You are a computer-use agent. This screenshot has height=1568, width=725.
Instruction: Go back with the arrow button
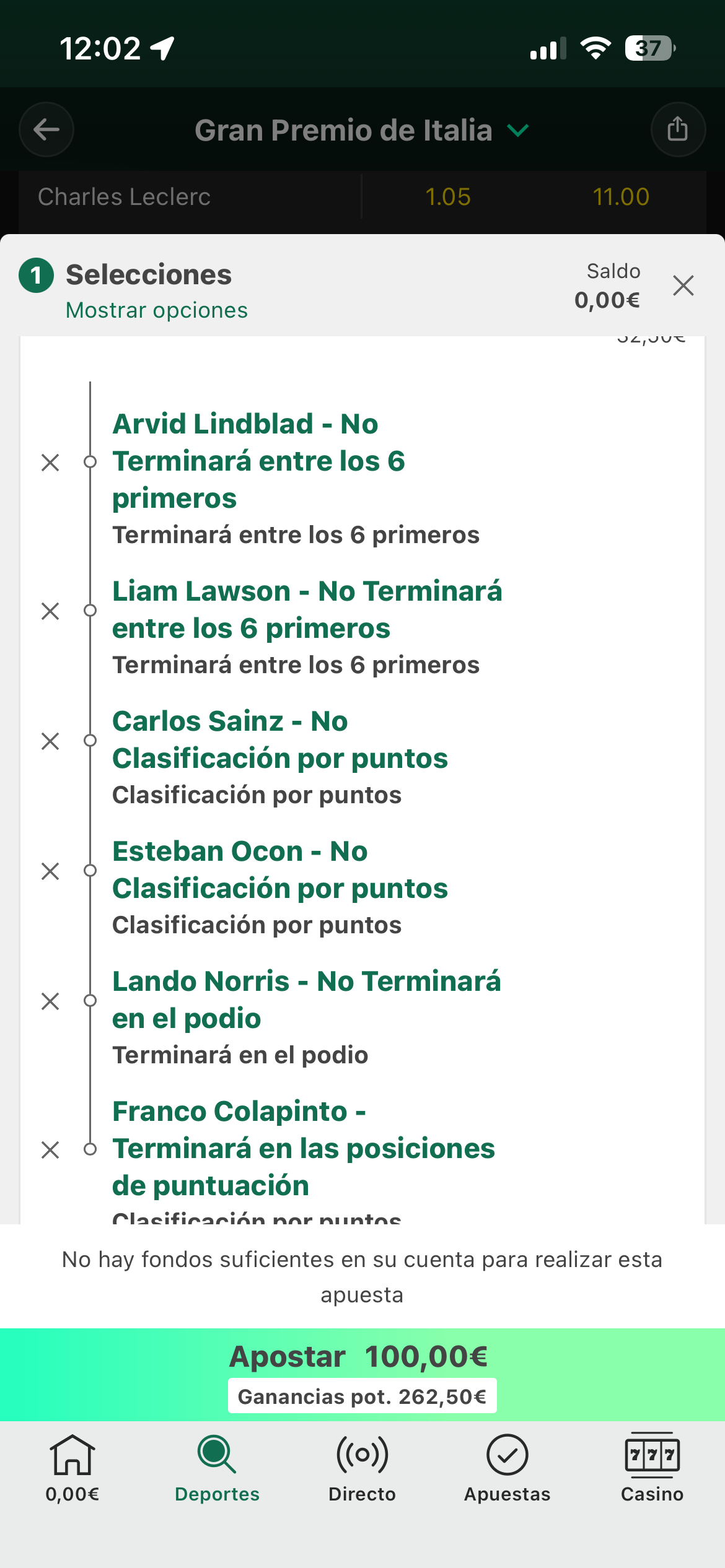click(46, 129)
